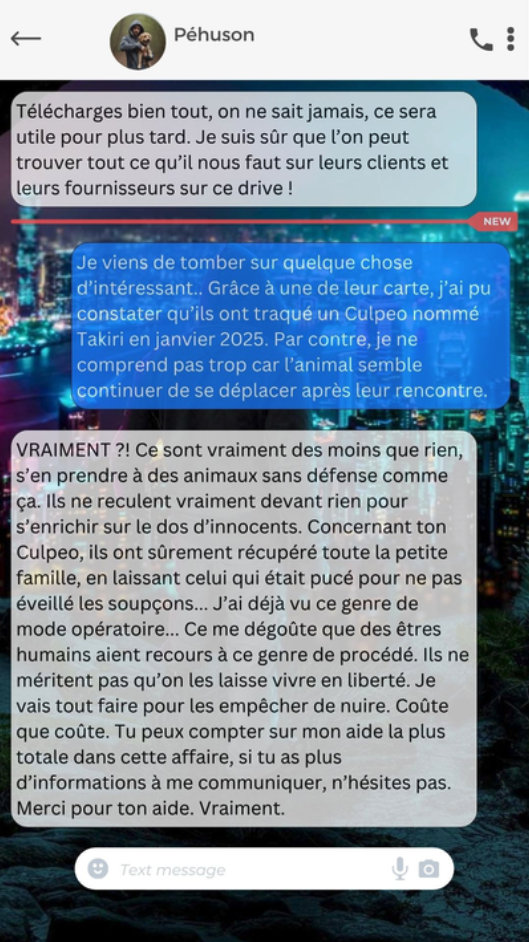Go back using the arrow

[x=26, y=39]
